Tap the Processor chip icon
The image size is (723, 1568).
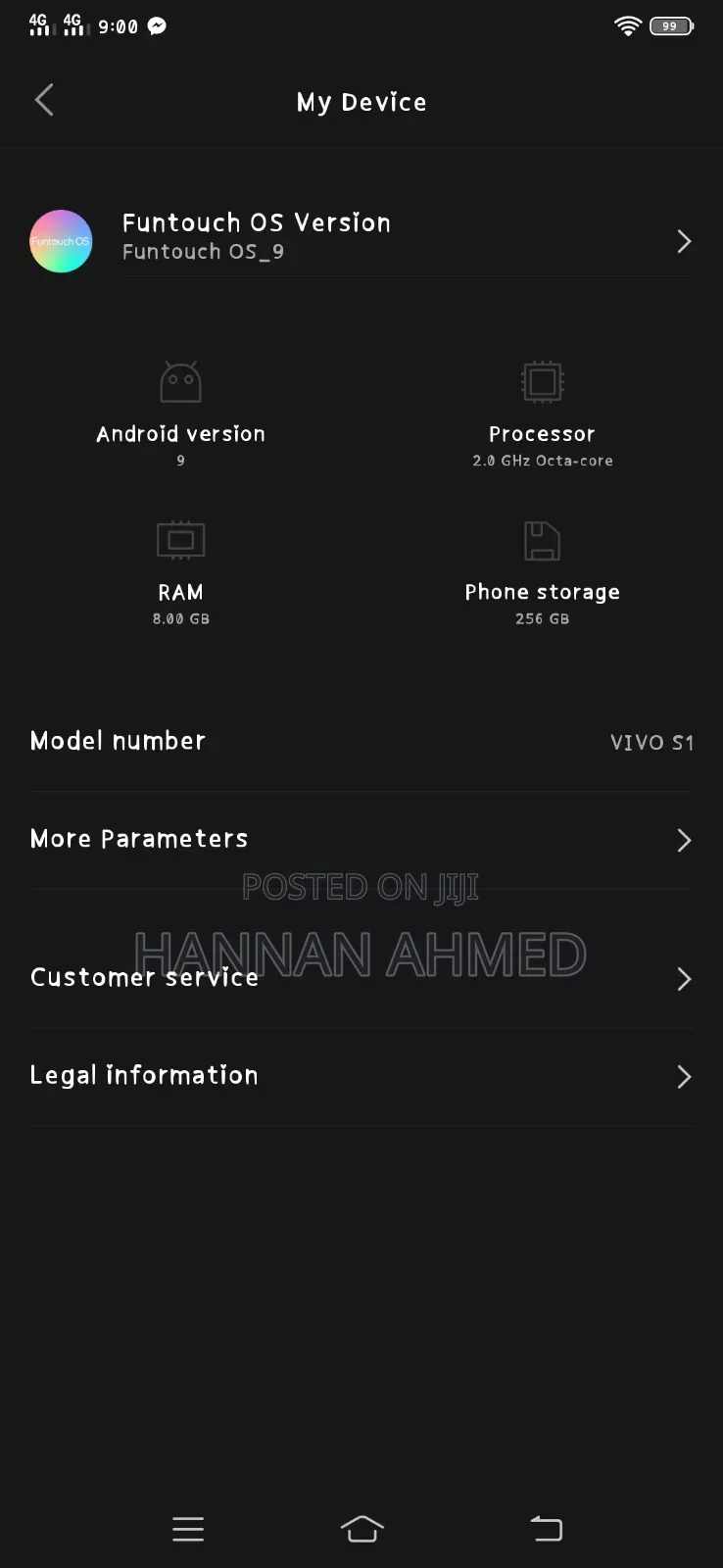coord(542,382)
